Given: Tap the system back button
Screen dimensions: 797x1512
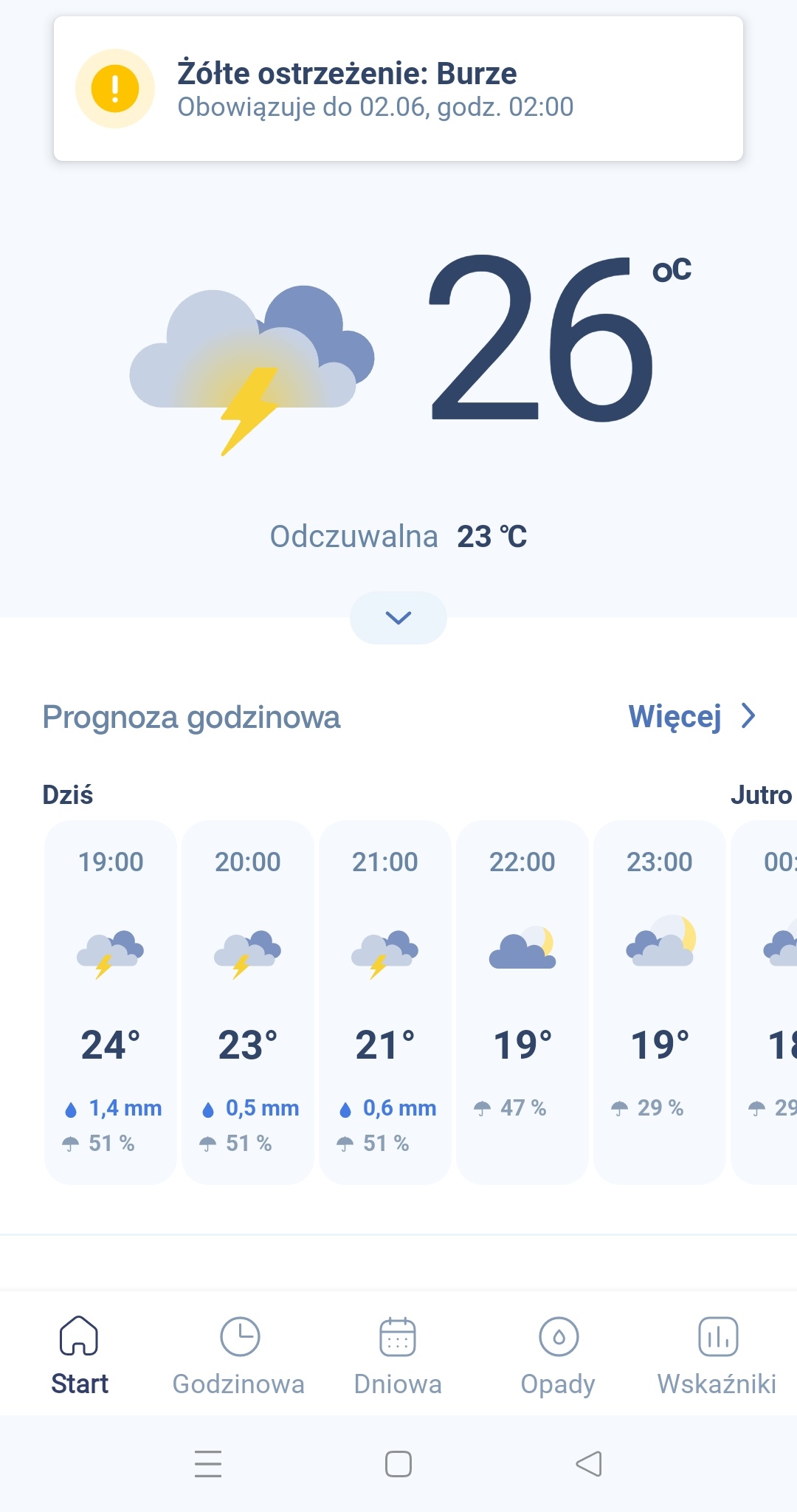Looking at the screenshot, I should click(x=589, y=1463).
